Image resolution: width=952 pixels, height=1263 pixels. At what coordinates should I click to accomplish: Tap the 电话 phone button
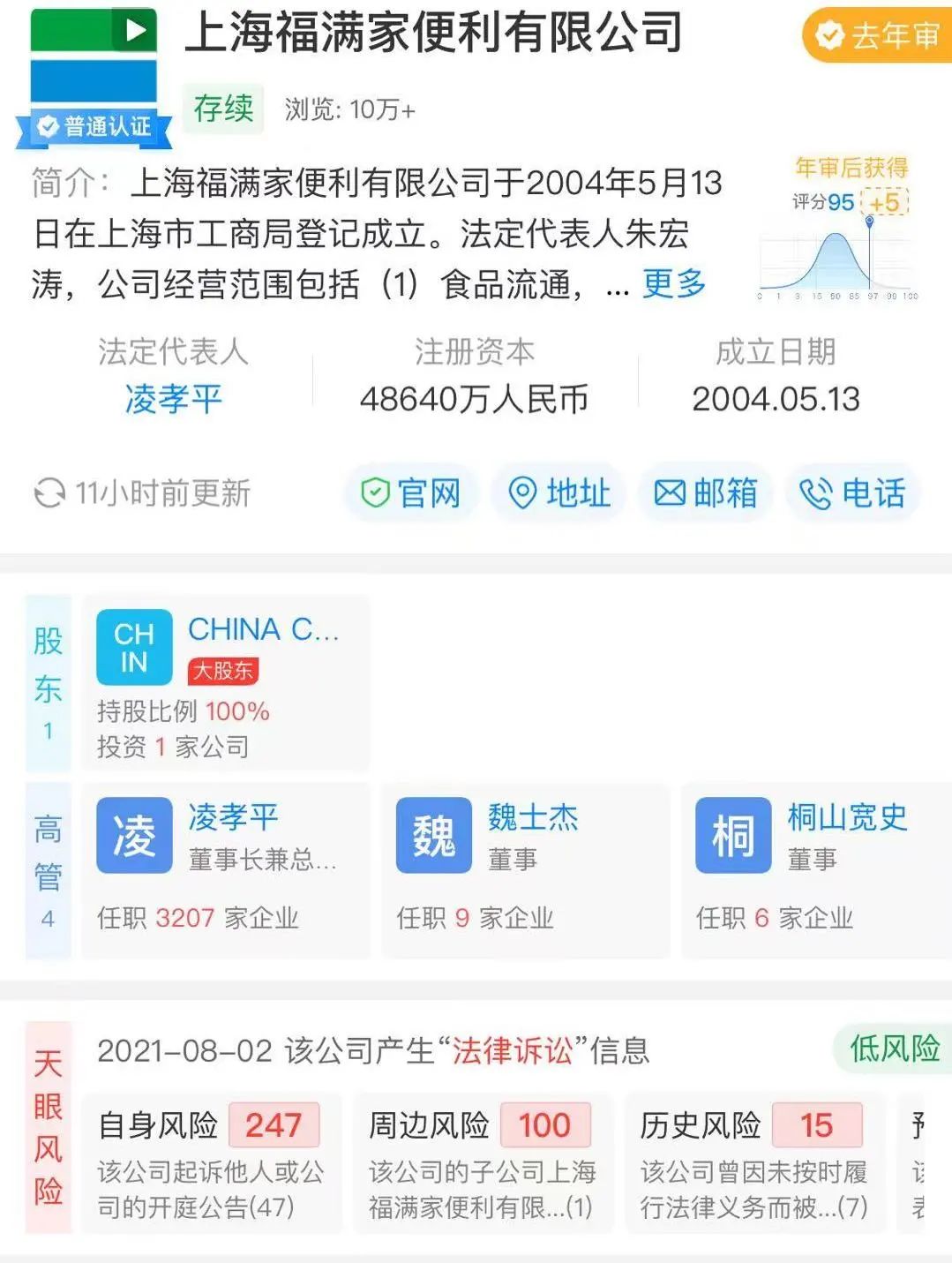coord(852,492)
